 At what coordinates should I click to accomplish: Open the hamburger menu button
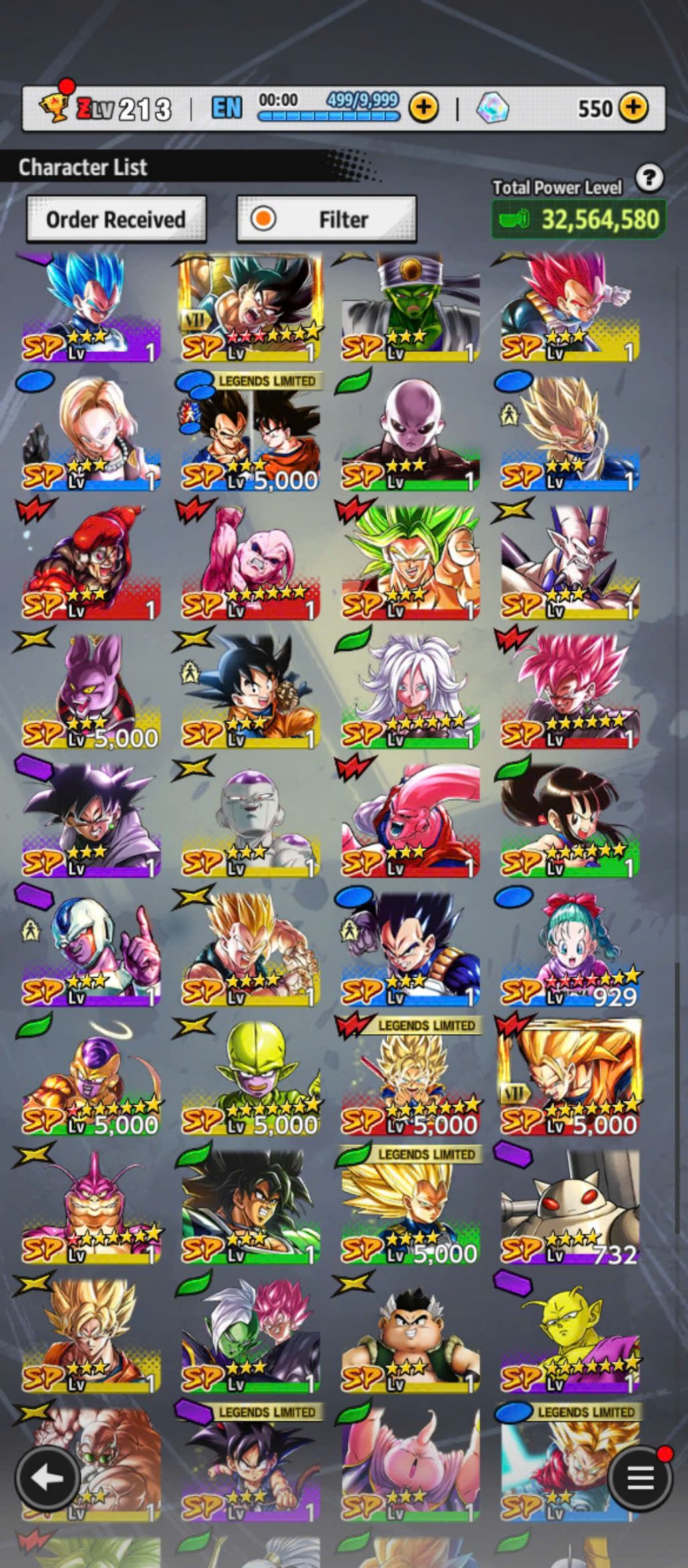click(640, 1478)
